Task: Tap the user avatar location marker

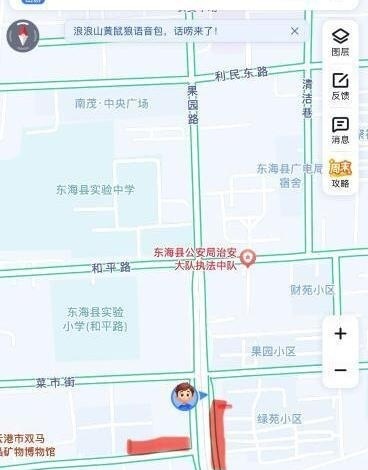Action: point(183,396)
